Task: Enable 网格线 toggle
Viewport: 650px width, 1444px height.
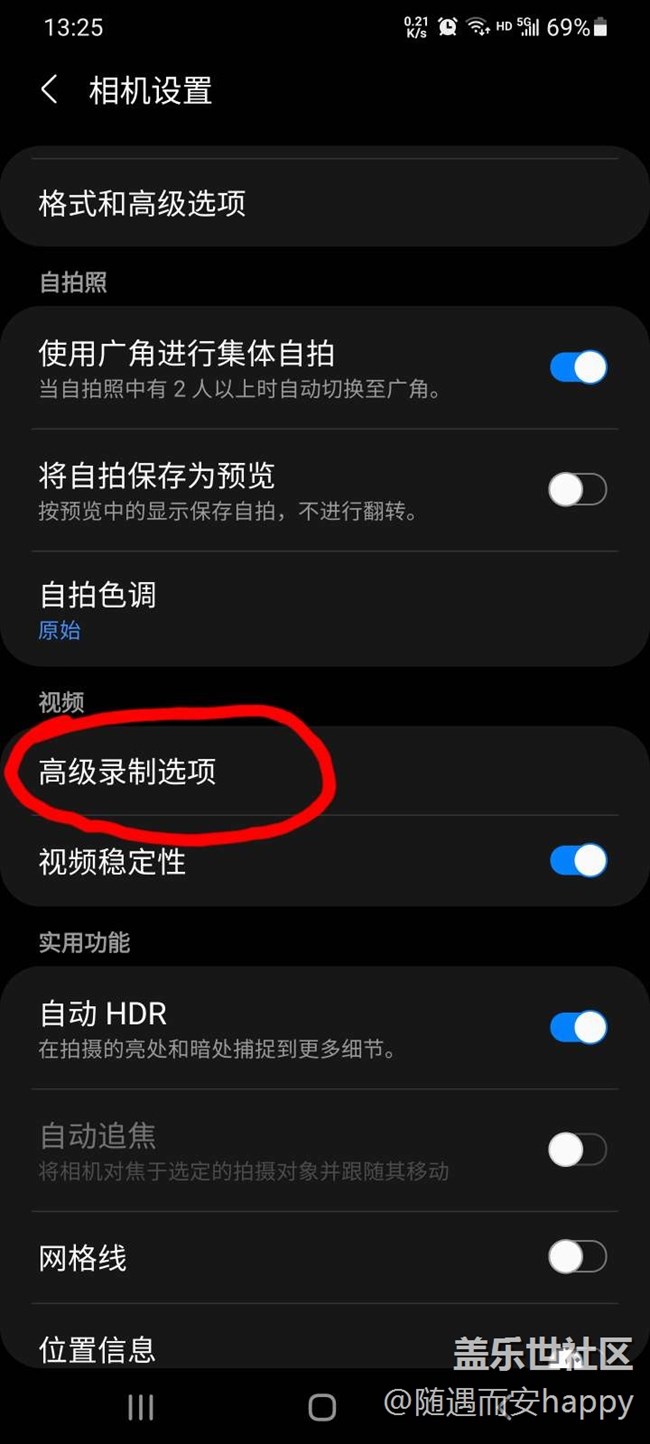Action: [577, 1257]
